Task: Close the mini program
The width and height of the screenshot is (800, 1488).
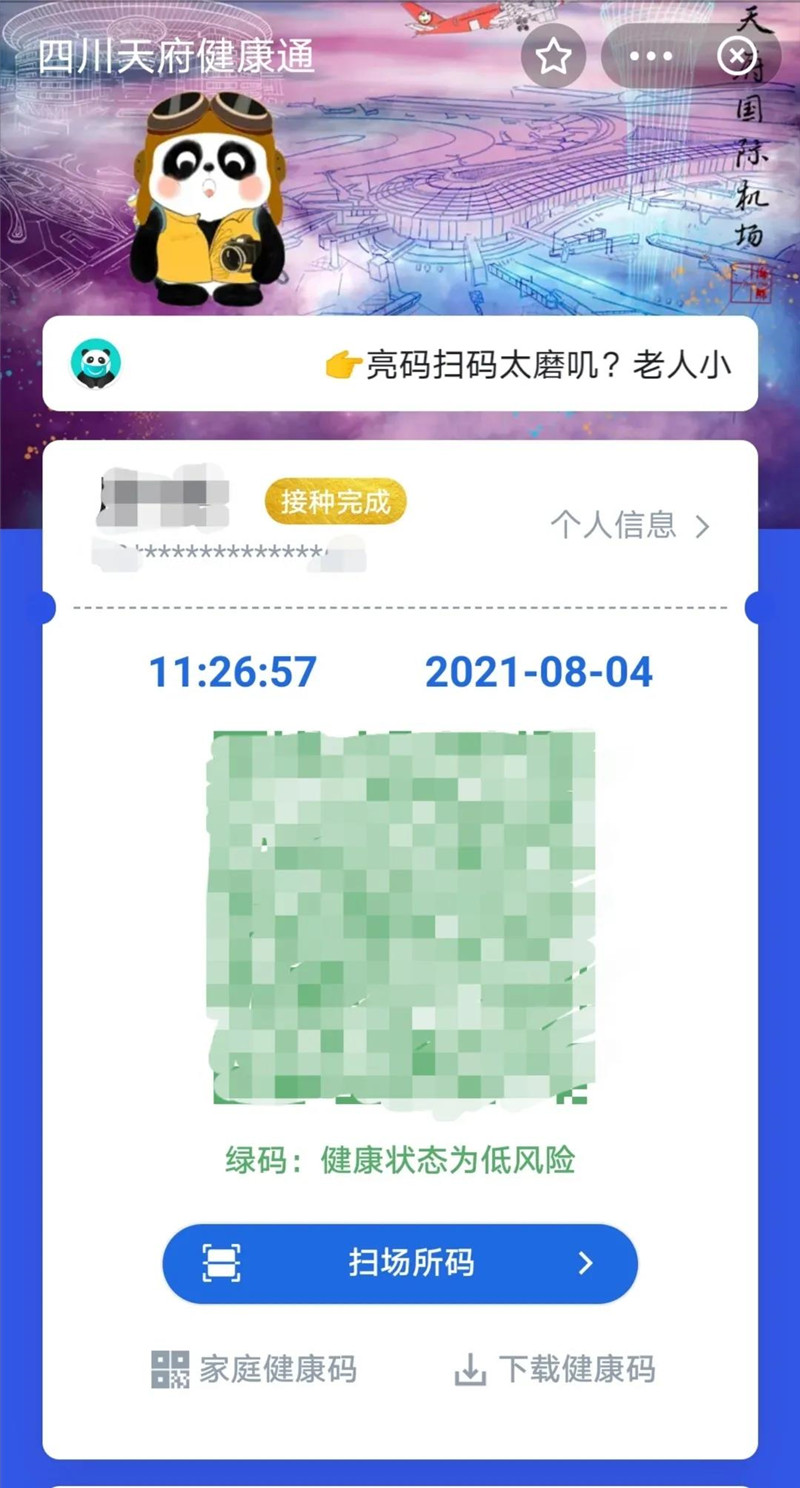Action: click(738, 57)
